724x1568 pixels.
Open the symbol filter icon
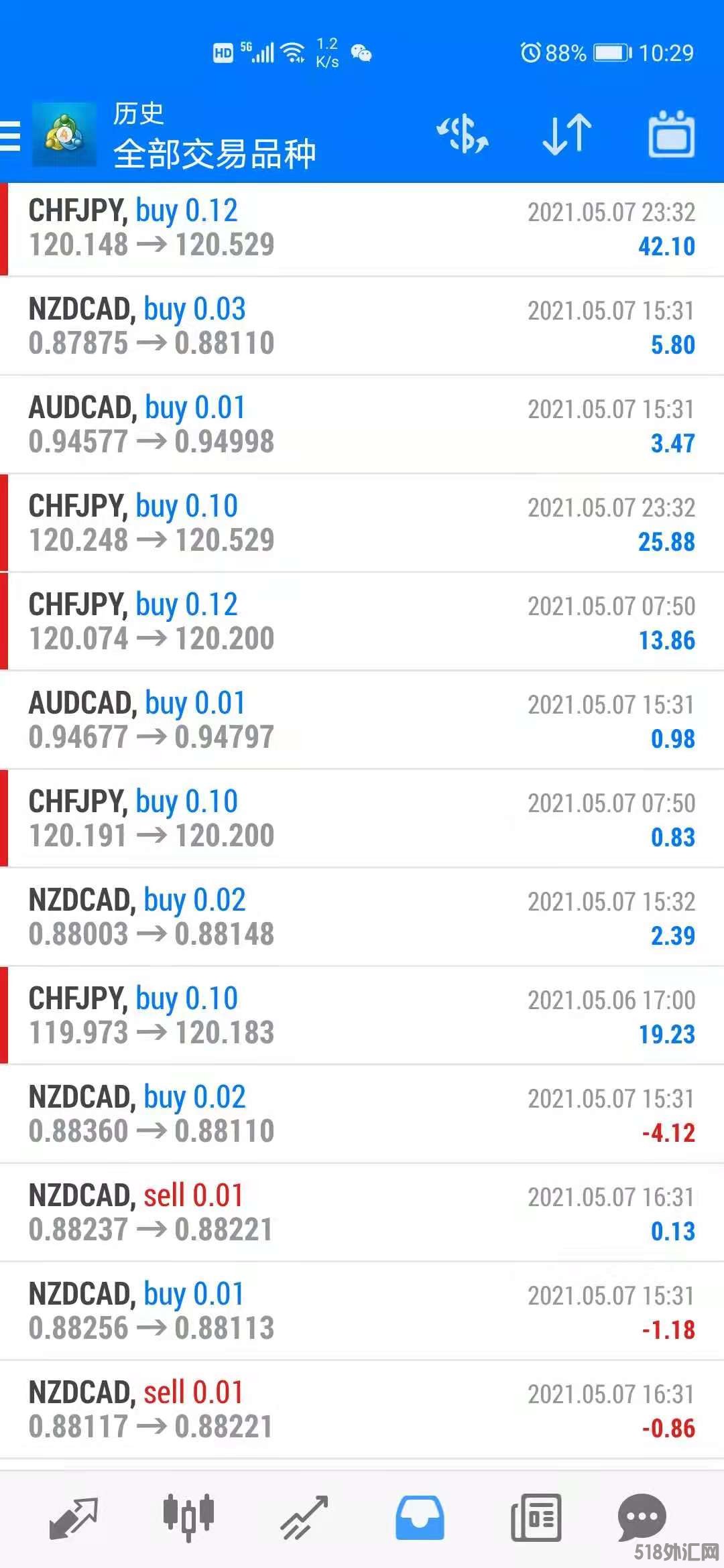463,134
